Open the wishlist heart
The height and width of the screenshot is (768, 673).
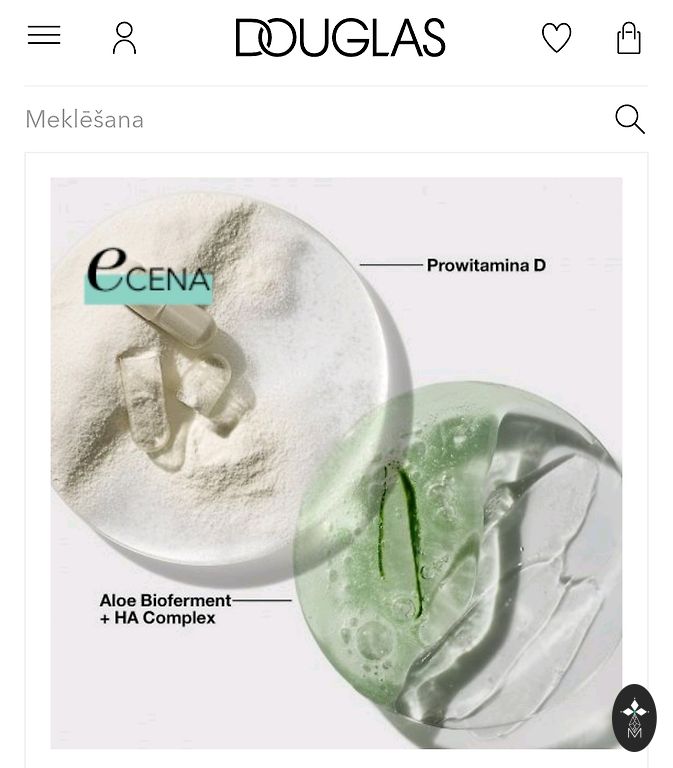(x=556, y=38)
